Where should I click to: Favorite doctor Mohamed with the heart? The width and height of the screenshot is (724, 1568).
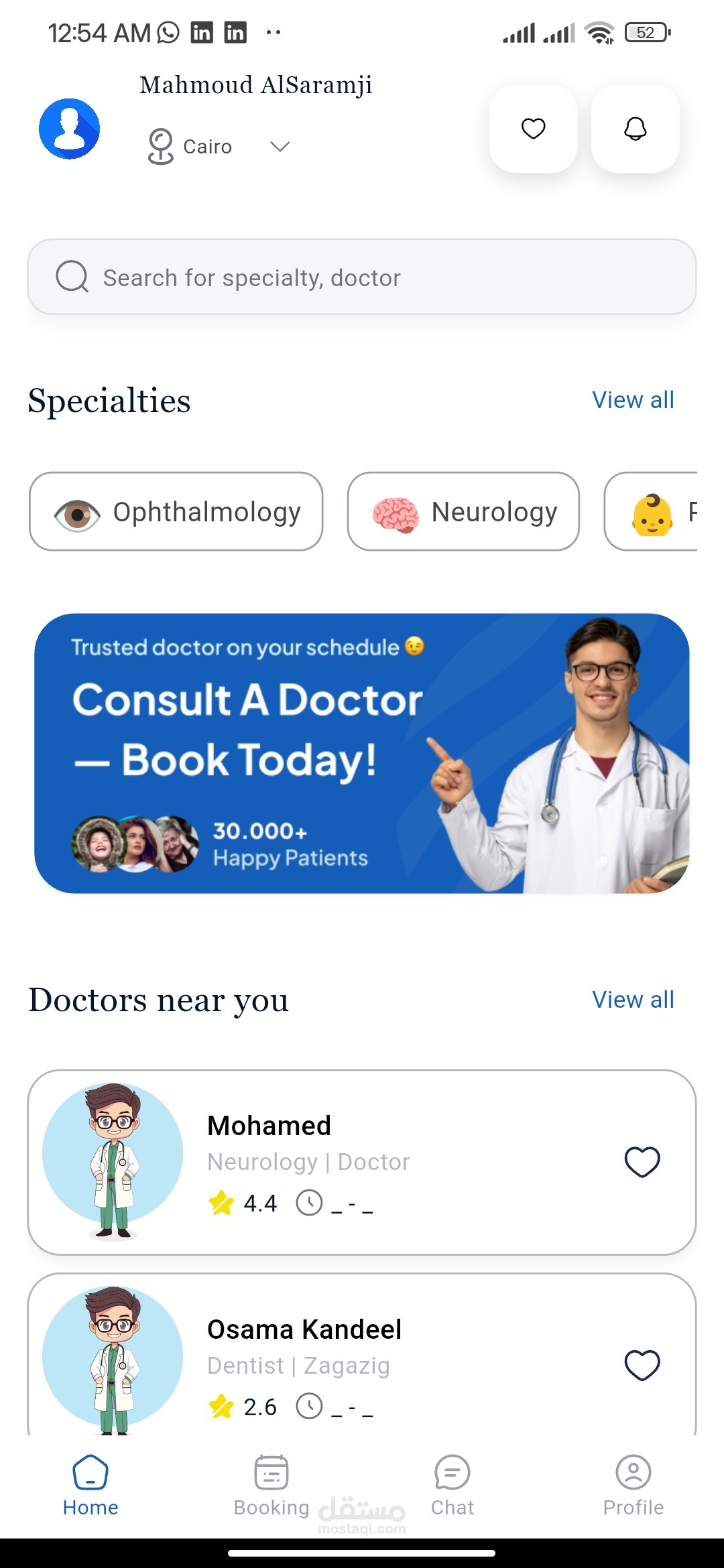[x=642, y=1162]
